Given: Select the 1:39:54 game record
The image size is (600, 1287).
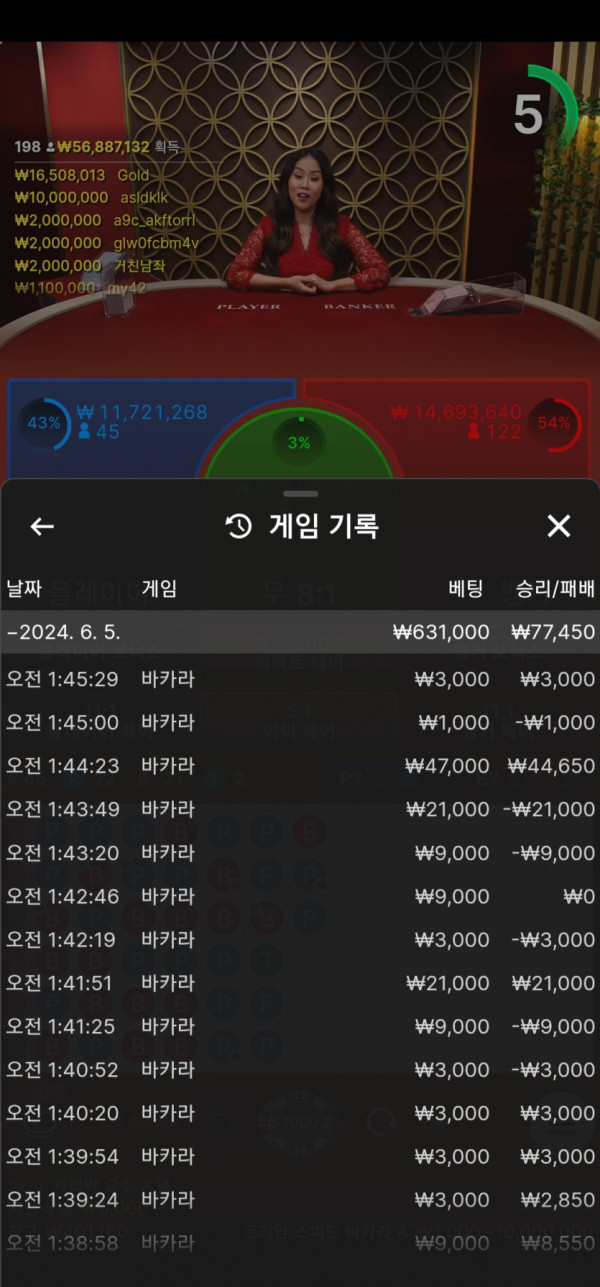Looking at the screenshot, I should pyautogui.click(x=300, y=1157).
